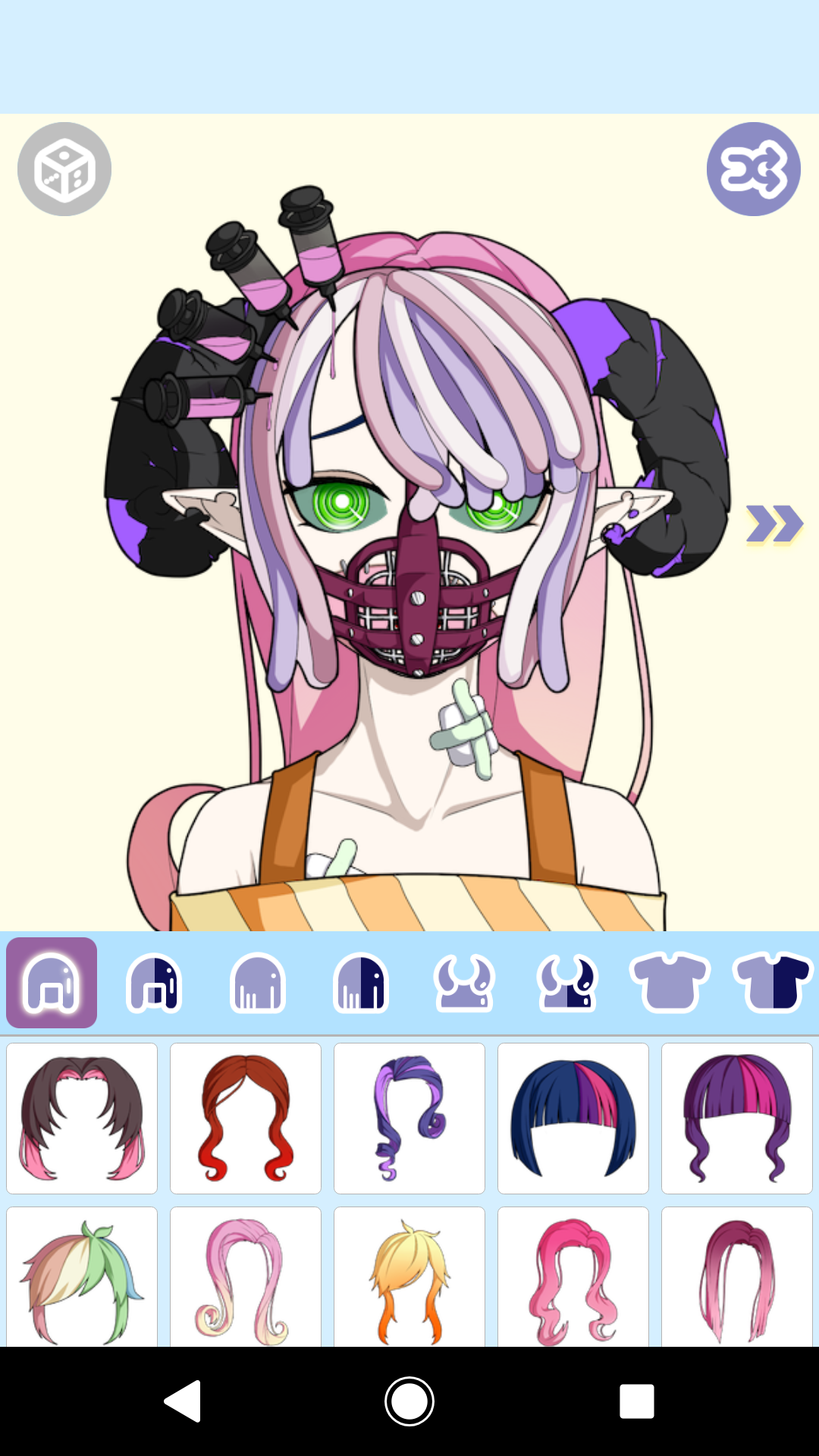The image size is (819, 1456).
Task: Tap the dice randomize button
Action: 64,169
